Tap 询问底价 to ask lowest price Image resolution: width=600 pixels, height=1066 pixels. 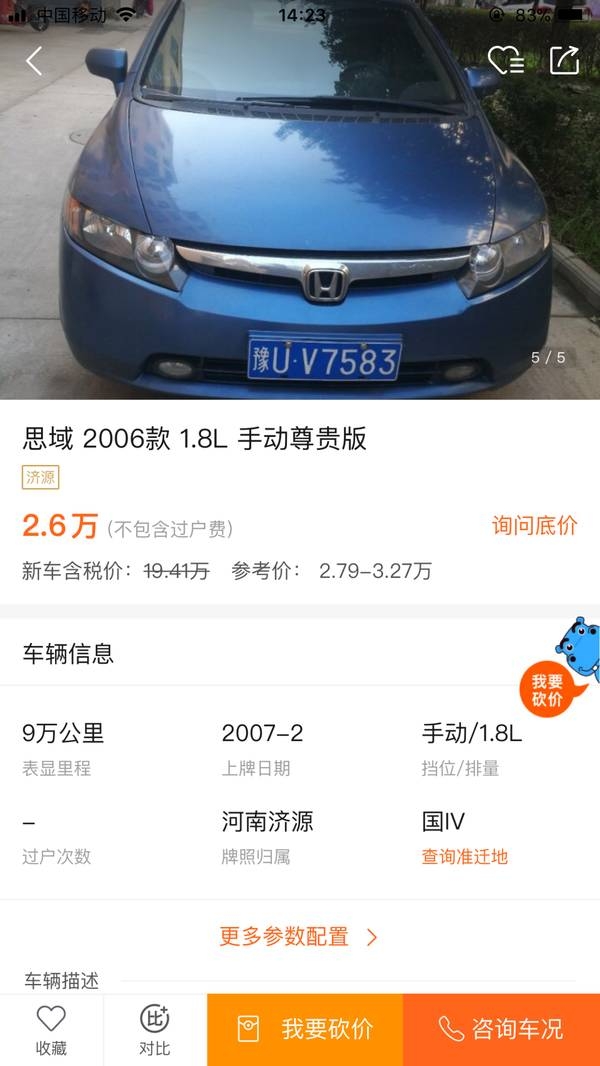click(x=534, y=525)
